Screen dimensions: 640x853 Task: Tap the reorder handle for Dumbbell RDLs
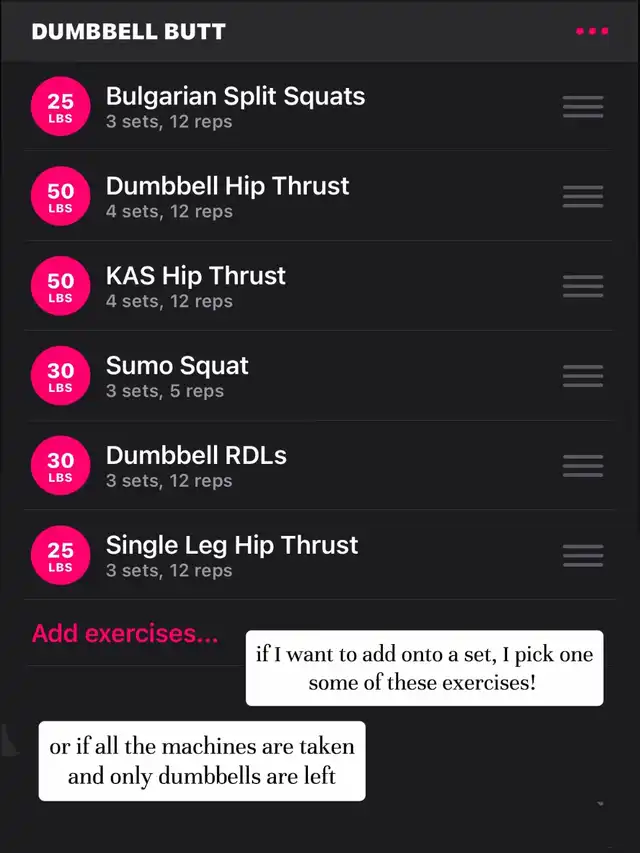pyautogui.click(x=582, y=466)
